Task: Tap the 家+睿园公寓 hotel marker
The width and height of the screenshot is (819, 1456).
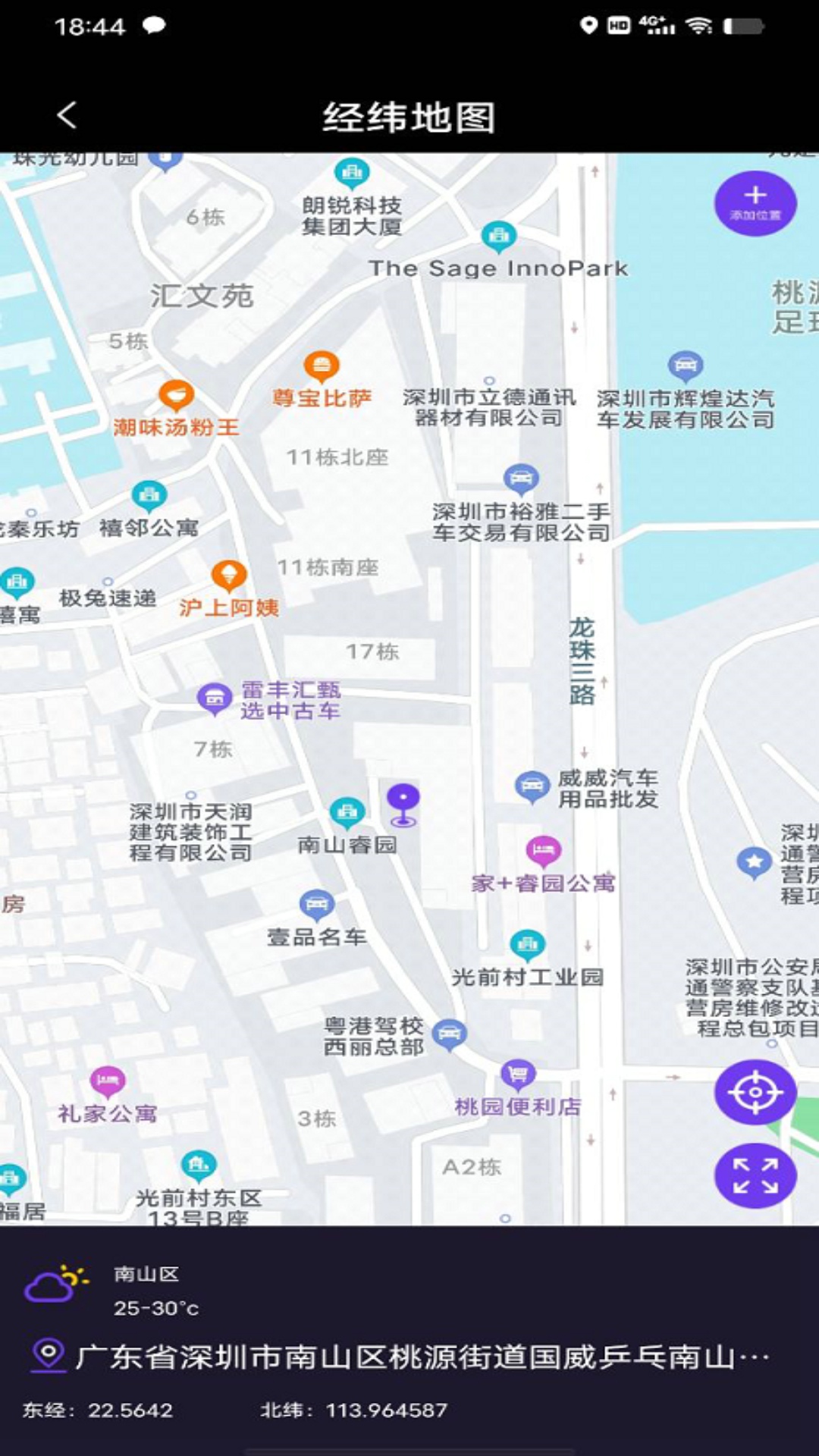Action: click(x=543, y=851)
